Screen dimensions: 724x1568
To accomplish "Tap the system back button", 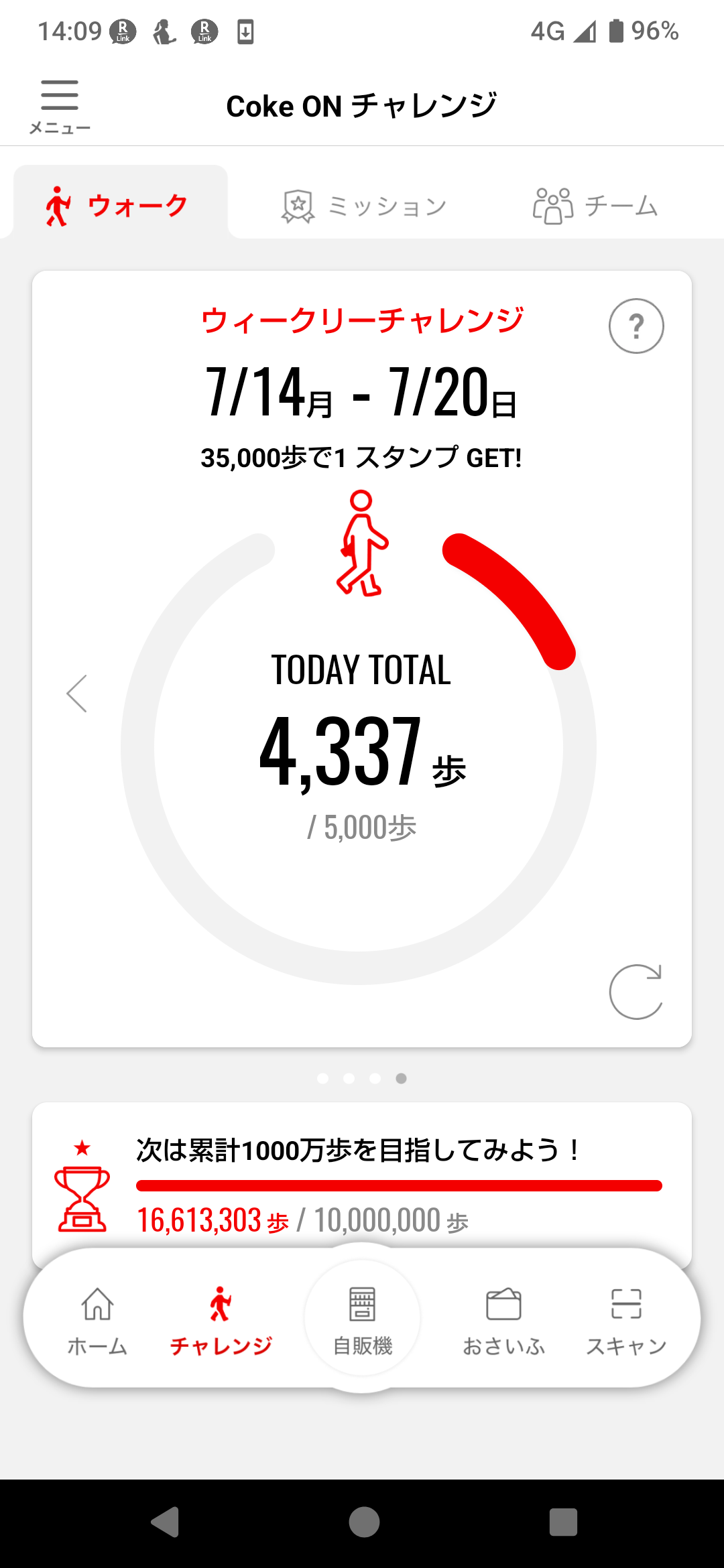I will (x=165, y=1522).
